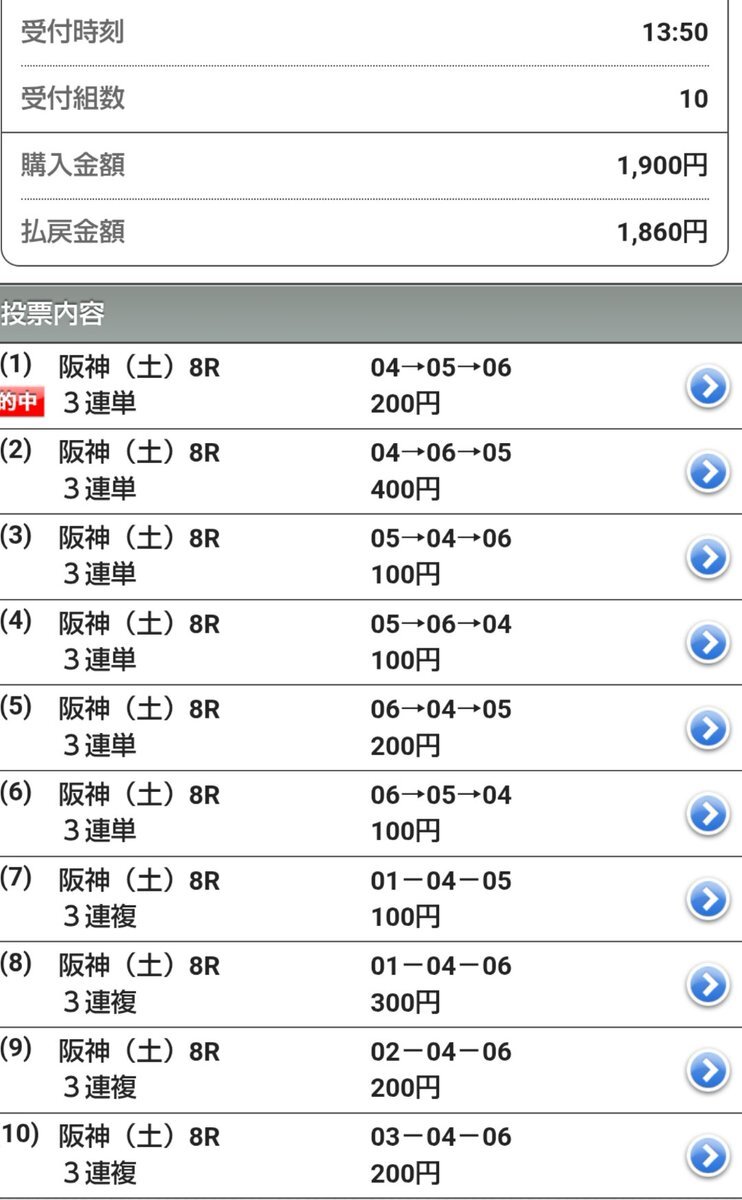The image size is (742, 1200).
Task: Open 3連複 bet 01-04-05
Action: click(x=707, y=901)
